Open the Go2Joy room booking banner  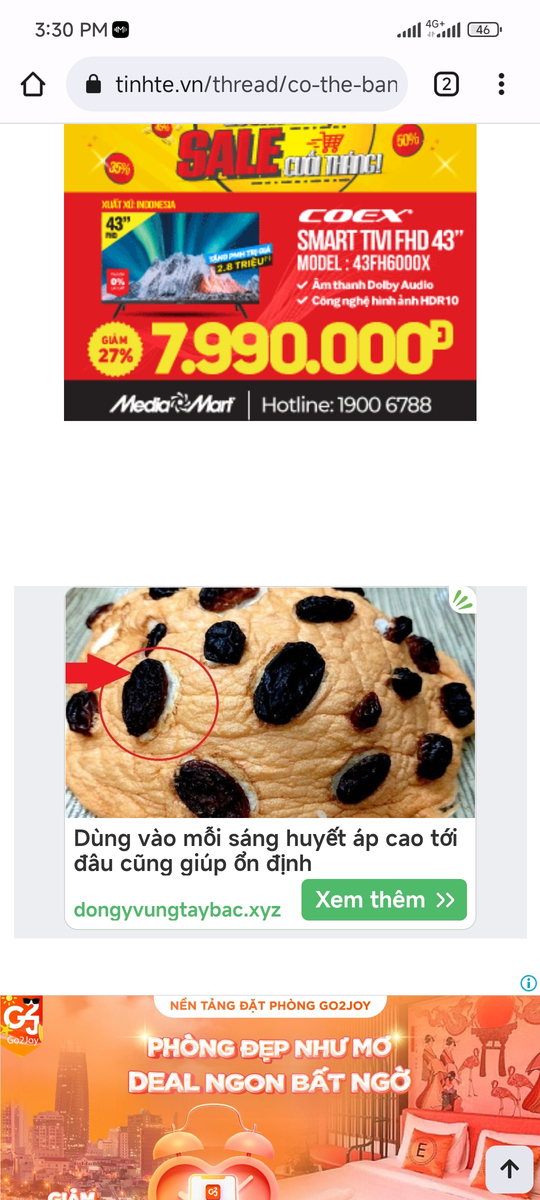[x=270, y=1097]
